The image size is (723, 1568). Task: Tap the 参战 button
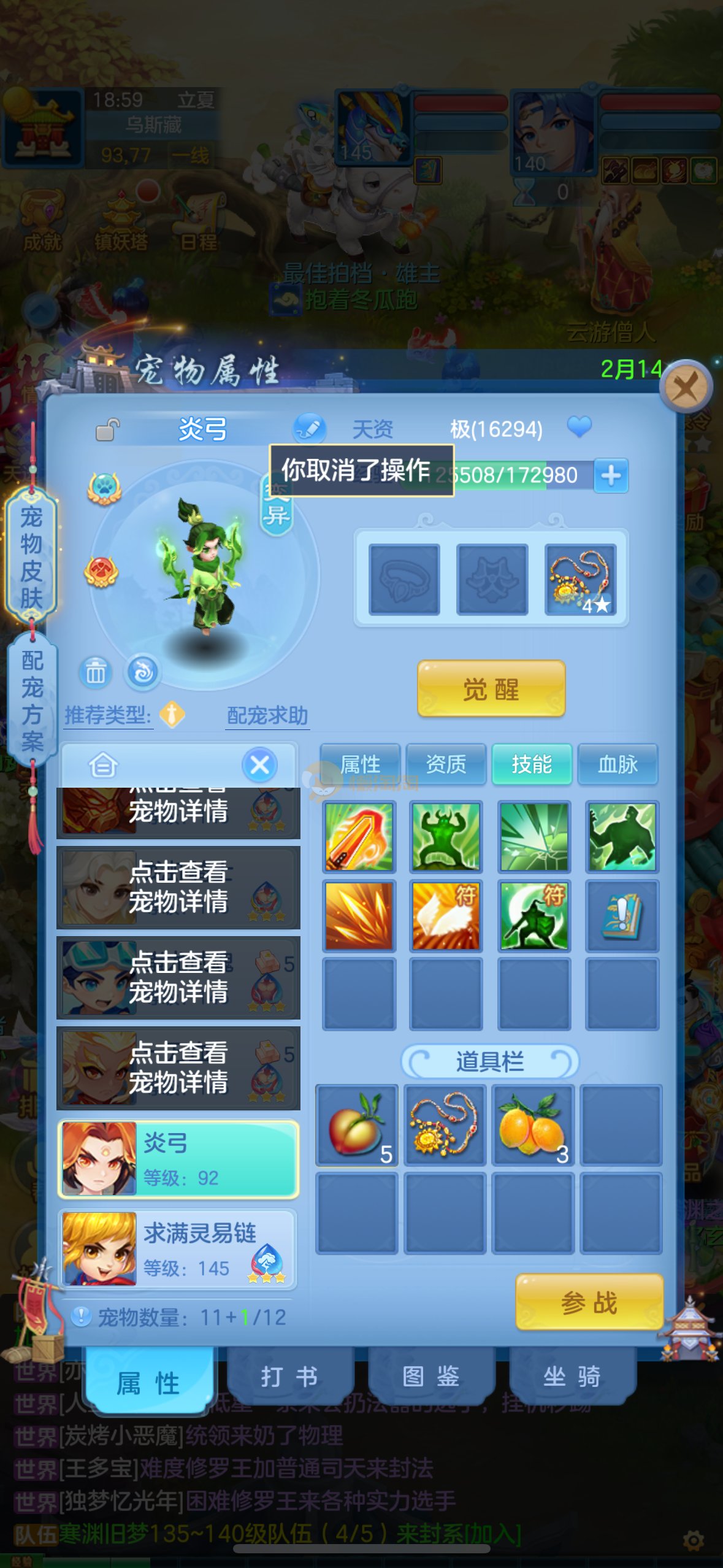pos(589,1302)
